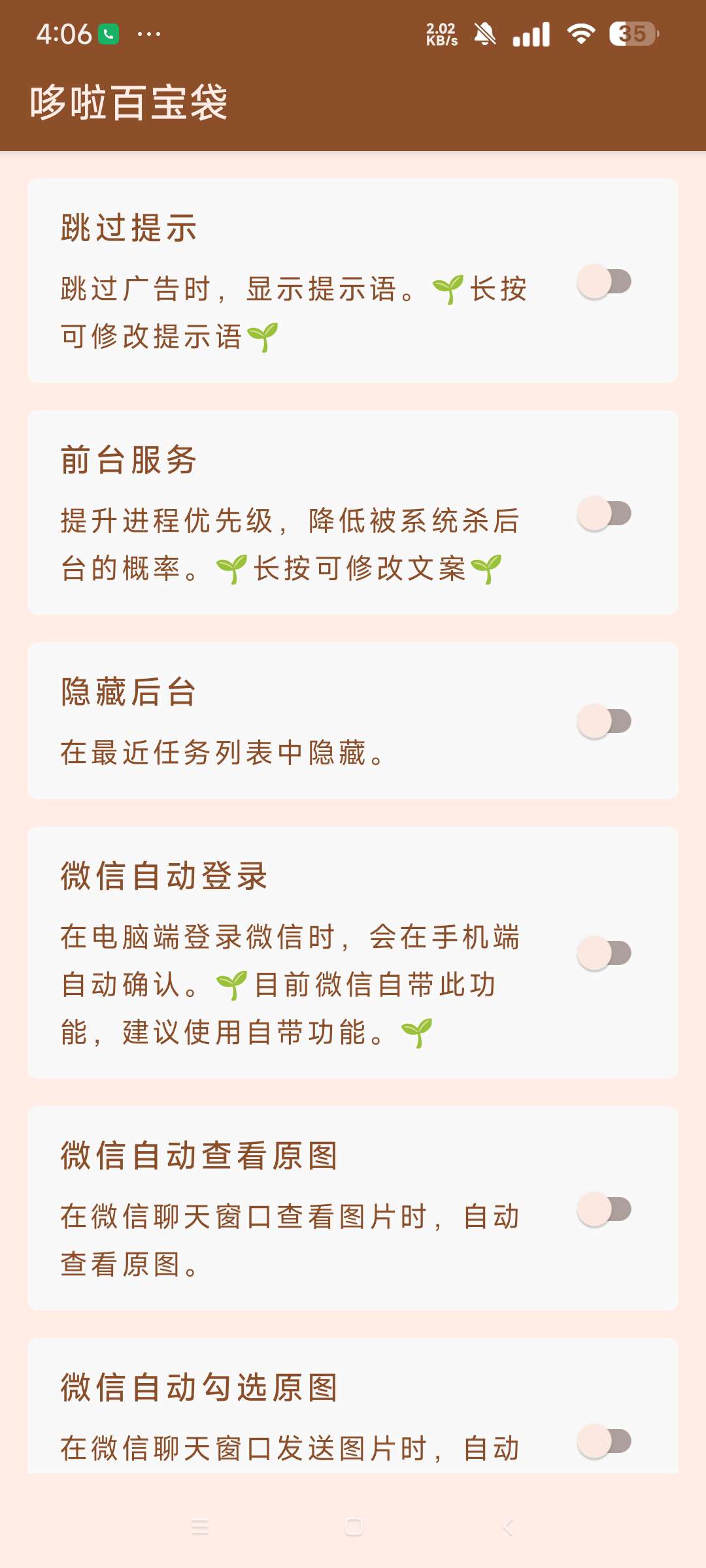The width and height of the screenshot is (706, 1568).
Task: Go to the home screen
Action: [354, 1527]
